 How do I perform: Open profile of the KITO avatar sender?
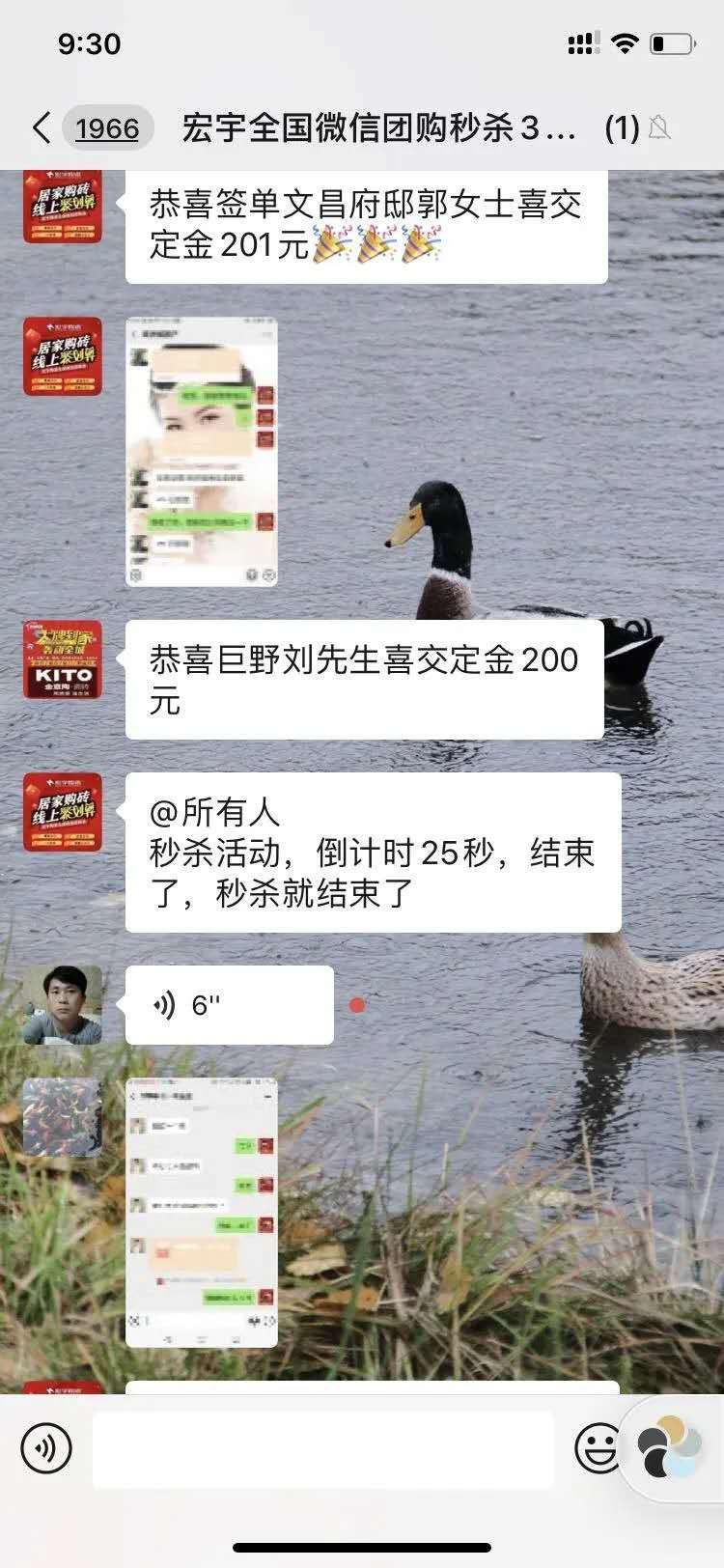click(63, 660)
